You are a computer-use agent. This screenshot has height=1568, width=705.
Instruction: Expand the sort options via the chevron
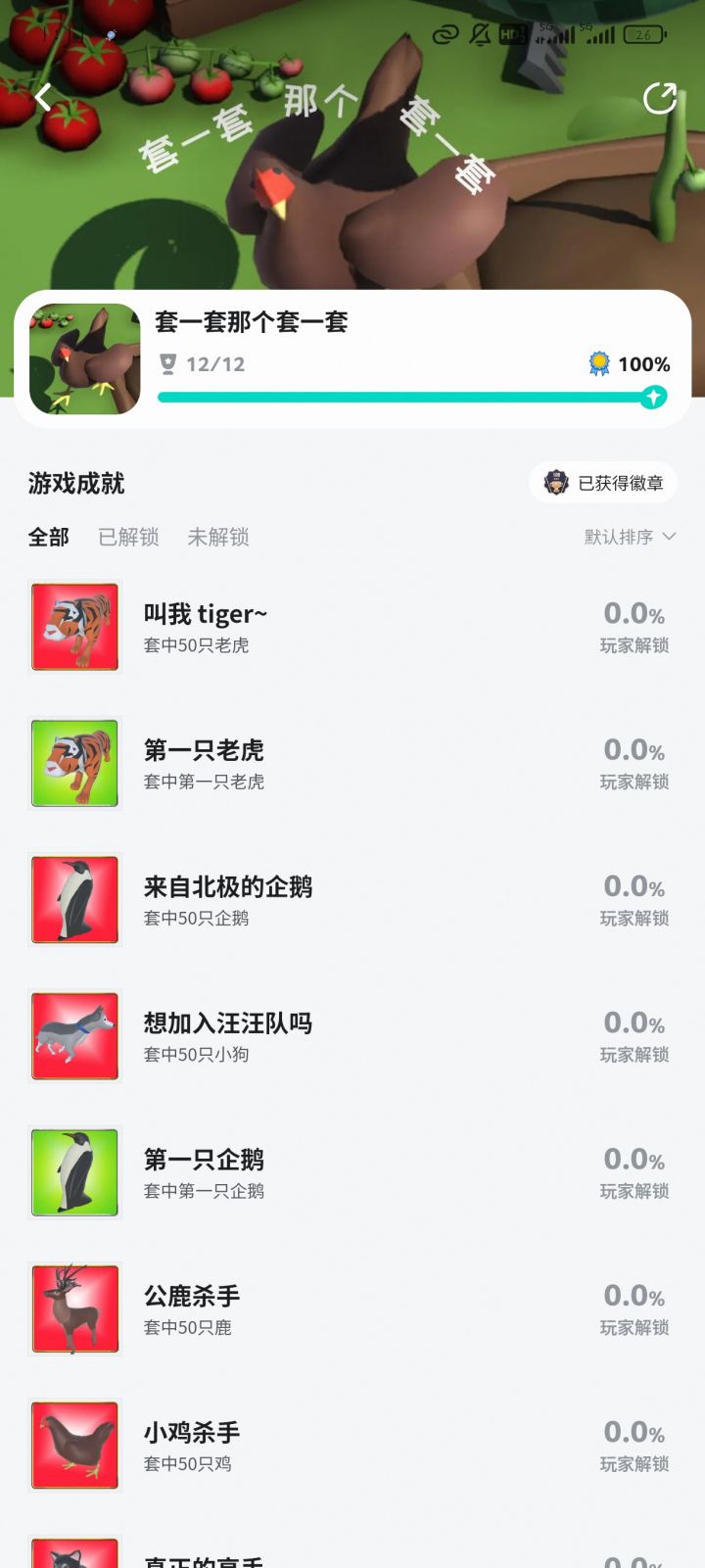click(x=669, y=537)
